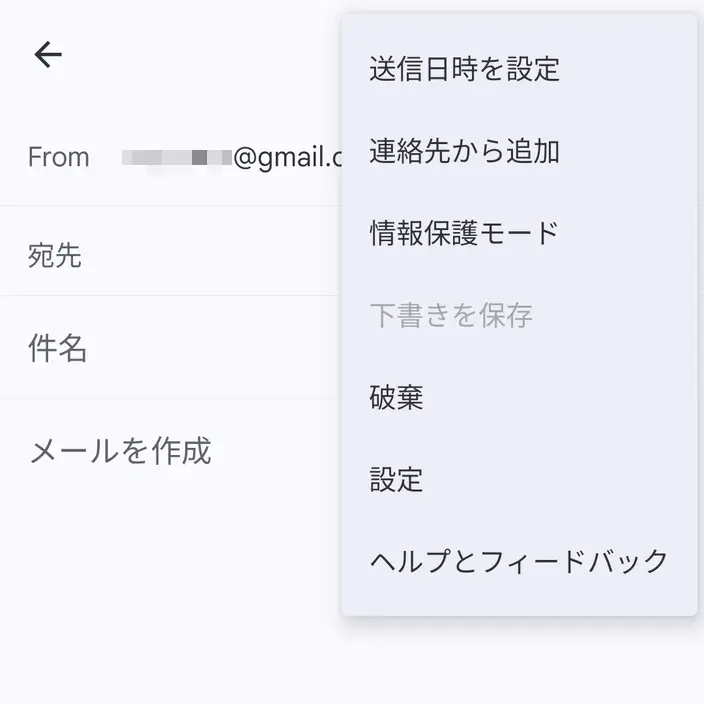Screen dimensions: 704x704
Task: Enable 情報保護モード
Action: tap(519, 233)
